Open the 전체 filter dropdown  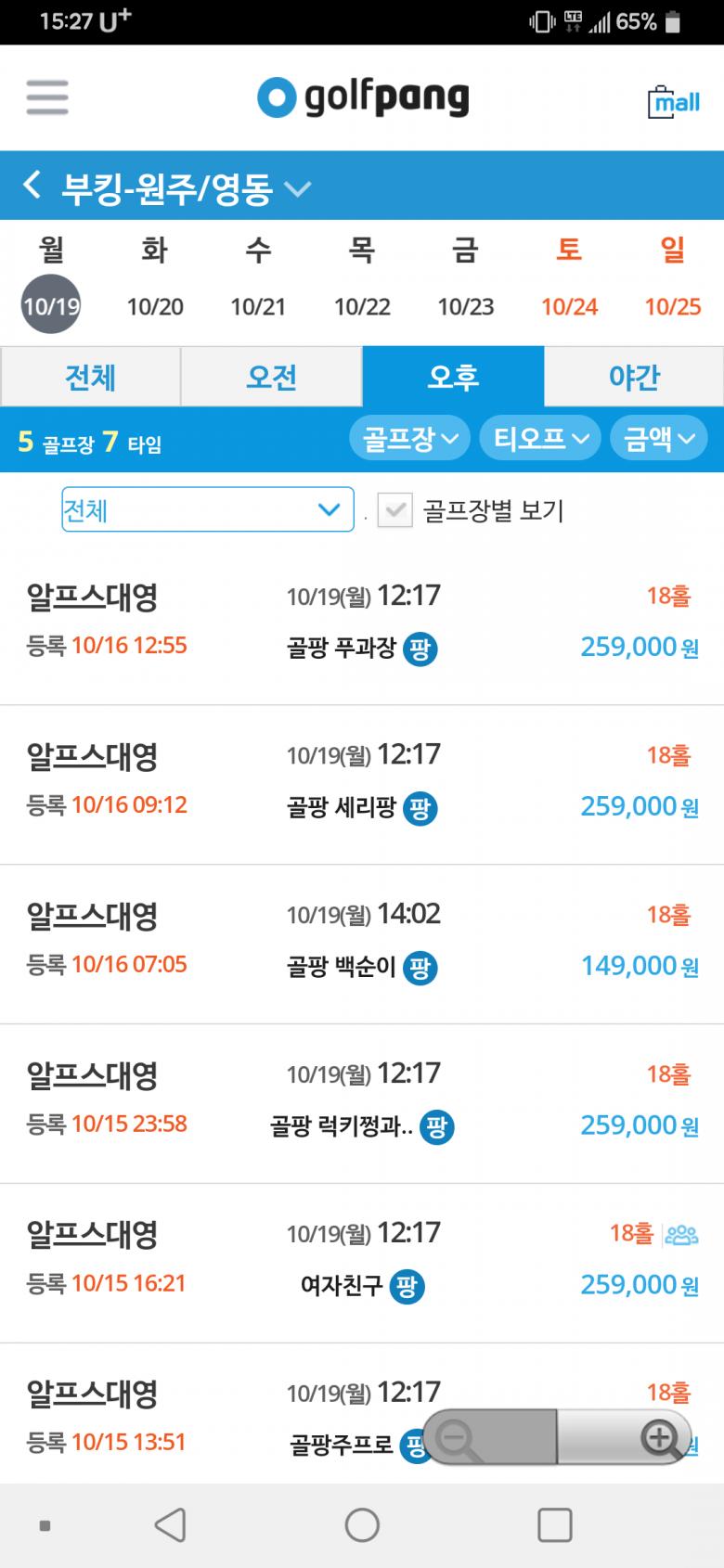click(x=207, y=509)
